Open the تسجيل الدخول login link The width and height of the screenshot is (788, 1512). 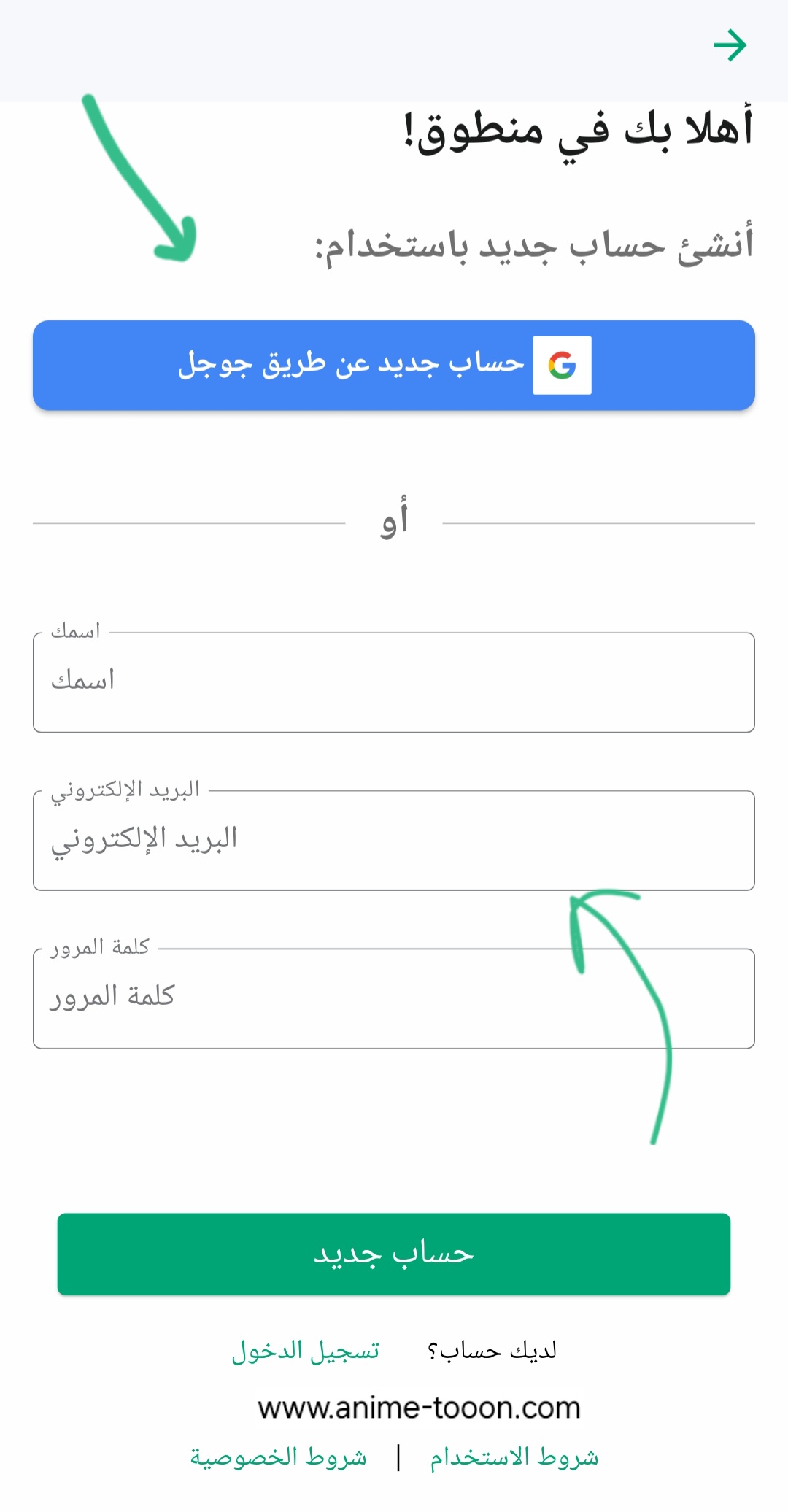[x=306, y=1350]
